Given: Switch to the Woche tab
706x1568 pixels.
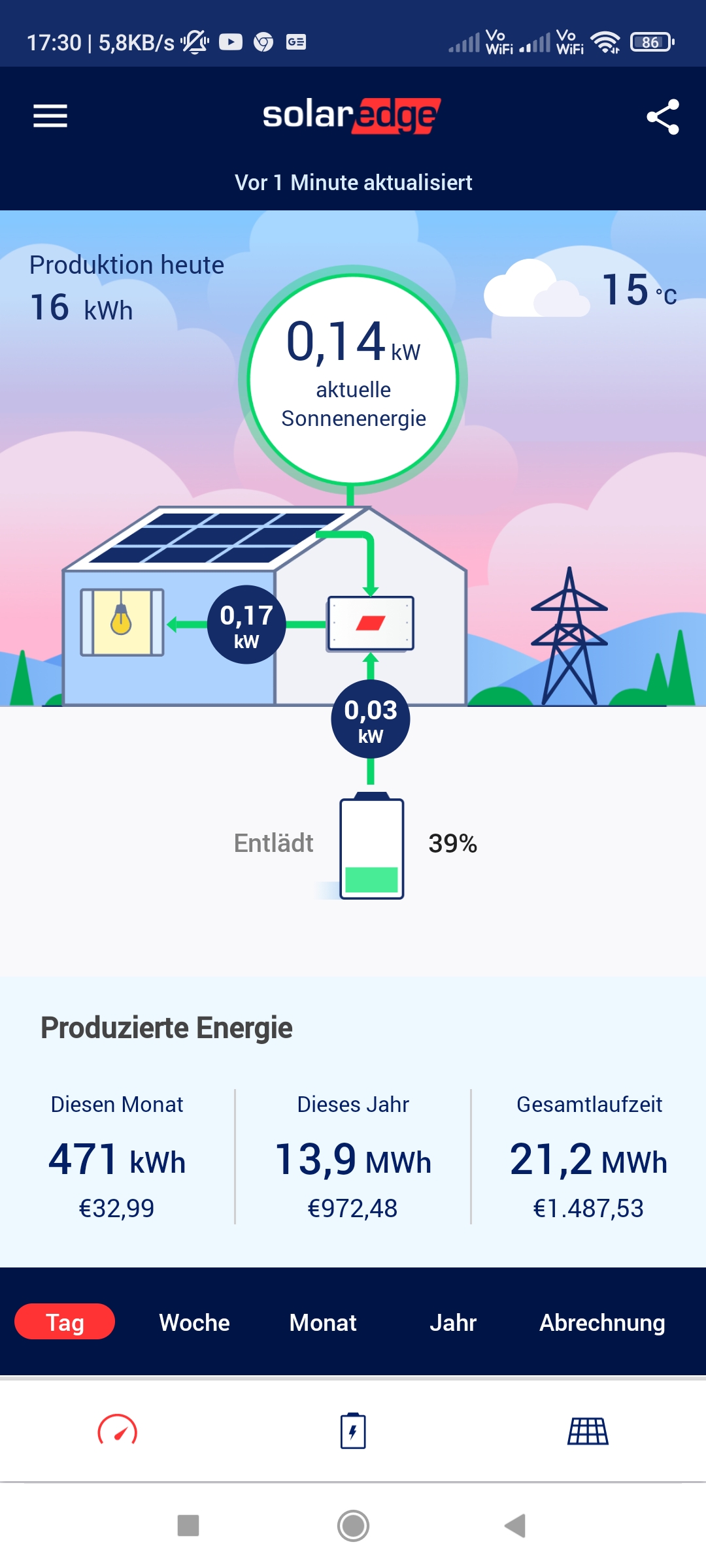Looking at the screenshot, I should tap(194, 1322).
